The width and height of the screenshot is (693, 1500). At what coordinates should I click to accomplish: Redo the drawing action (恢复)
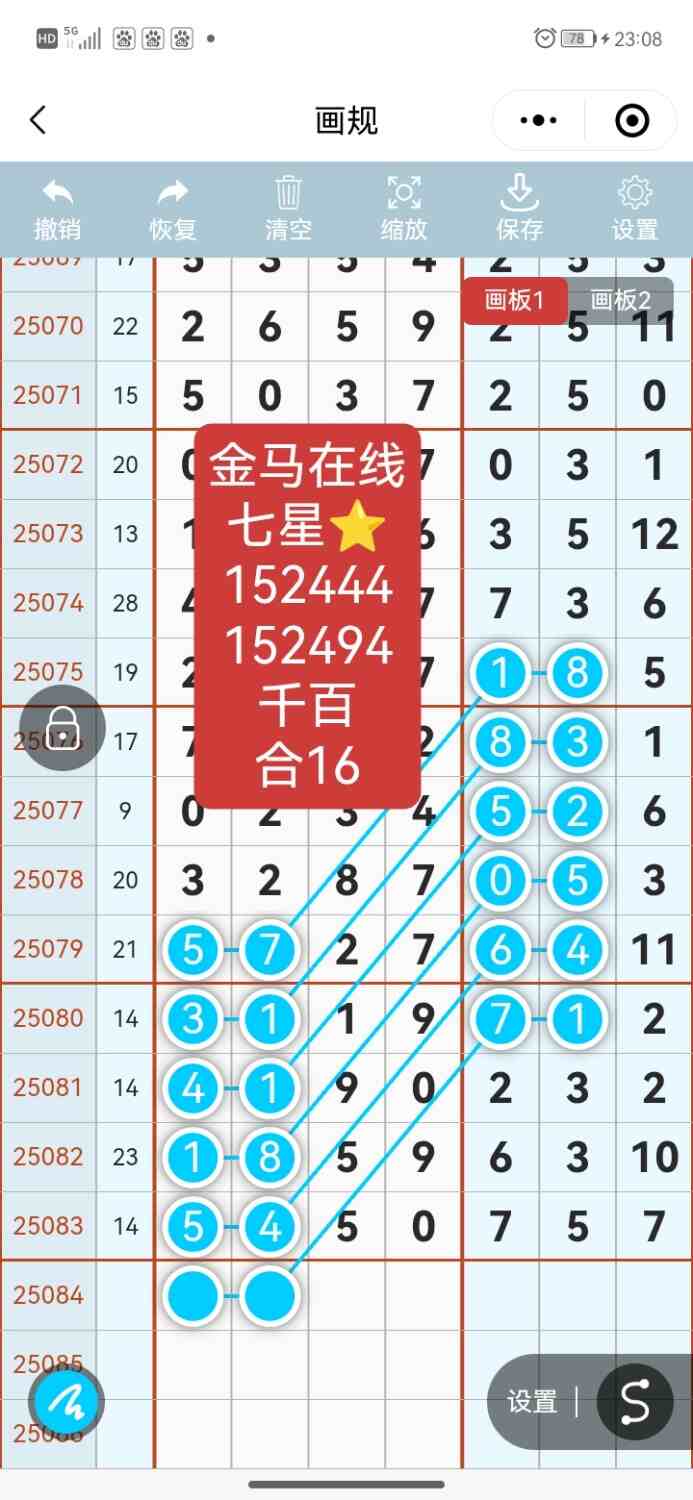173,208
